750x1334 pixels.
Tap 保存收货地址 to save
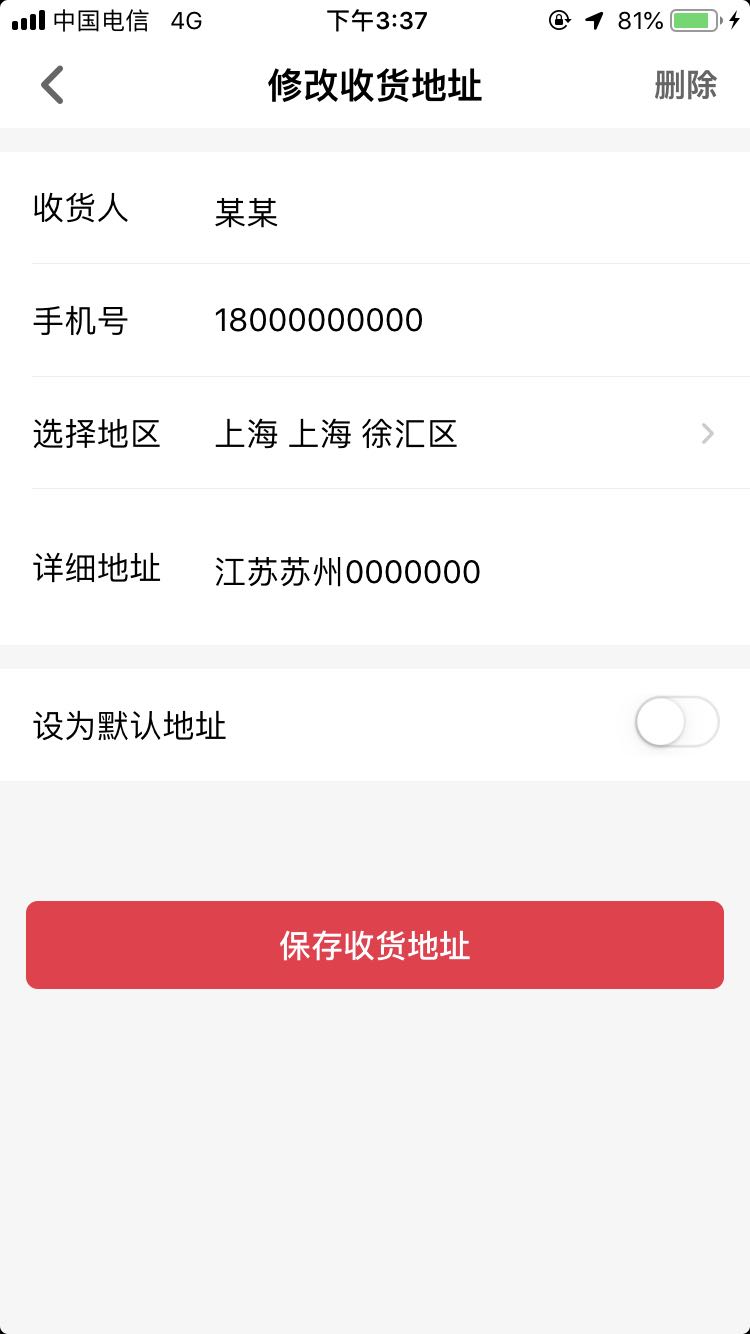(375, 945)
